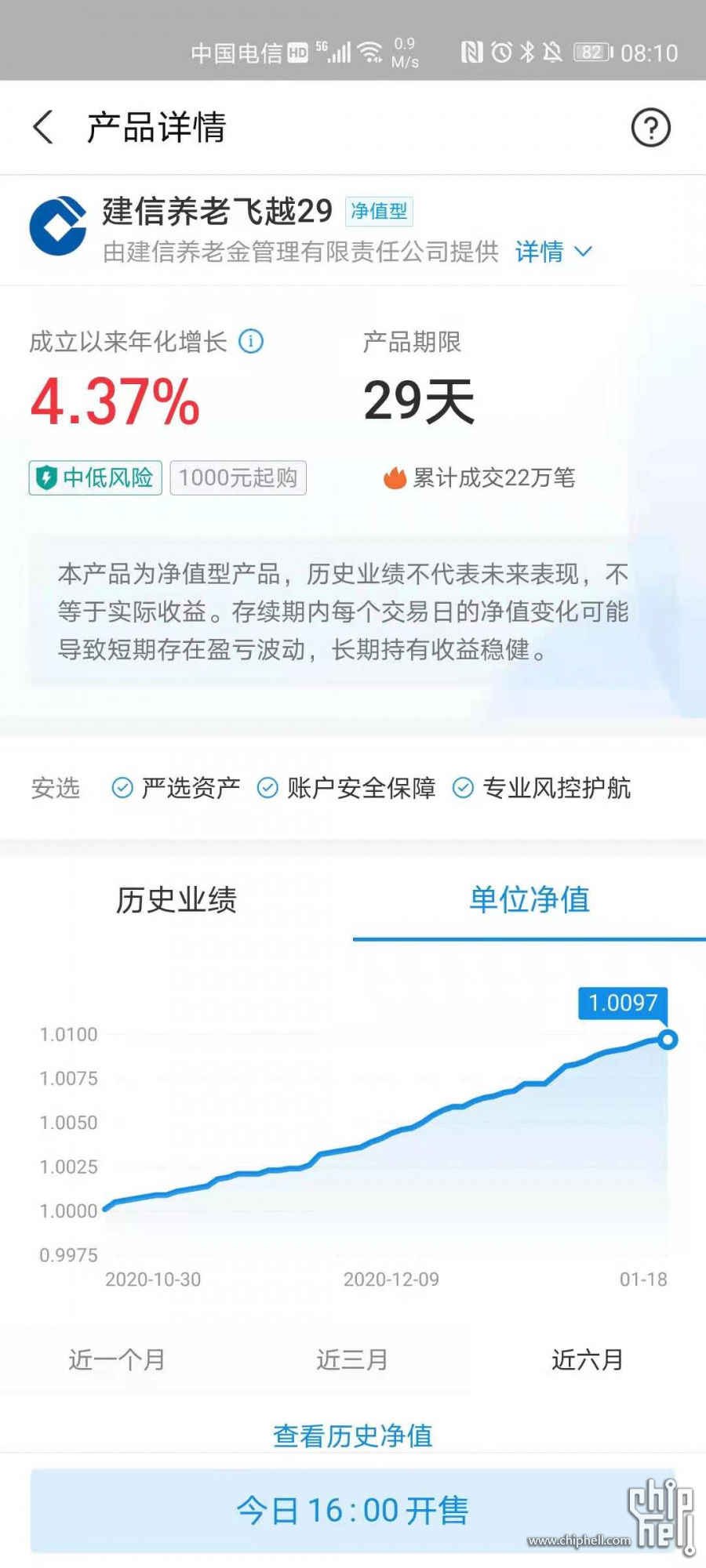706x1568 pixels.
Task: Open 查看历史净值 link
Action: tap(353, 1436)
